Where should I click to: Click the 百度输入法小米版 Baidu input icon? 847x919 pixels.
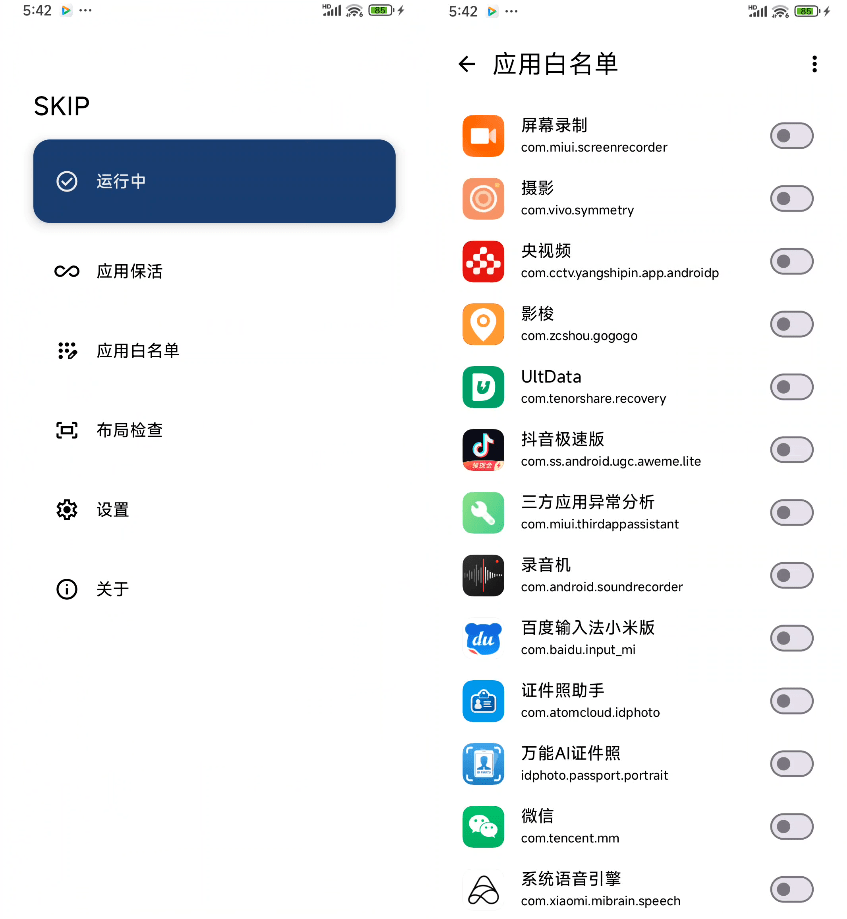484,638
